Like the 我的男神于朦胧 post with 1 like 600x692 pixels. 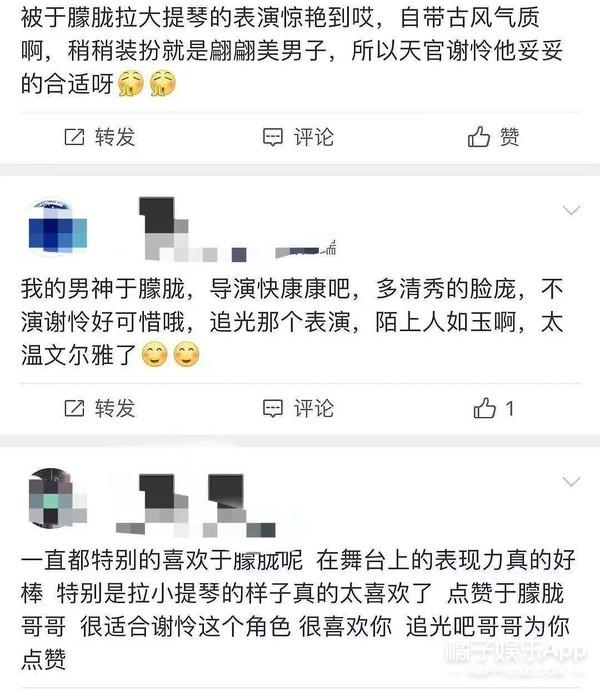click(x=495, y=408)
